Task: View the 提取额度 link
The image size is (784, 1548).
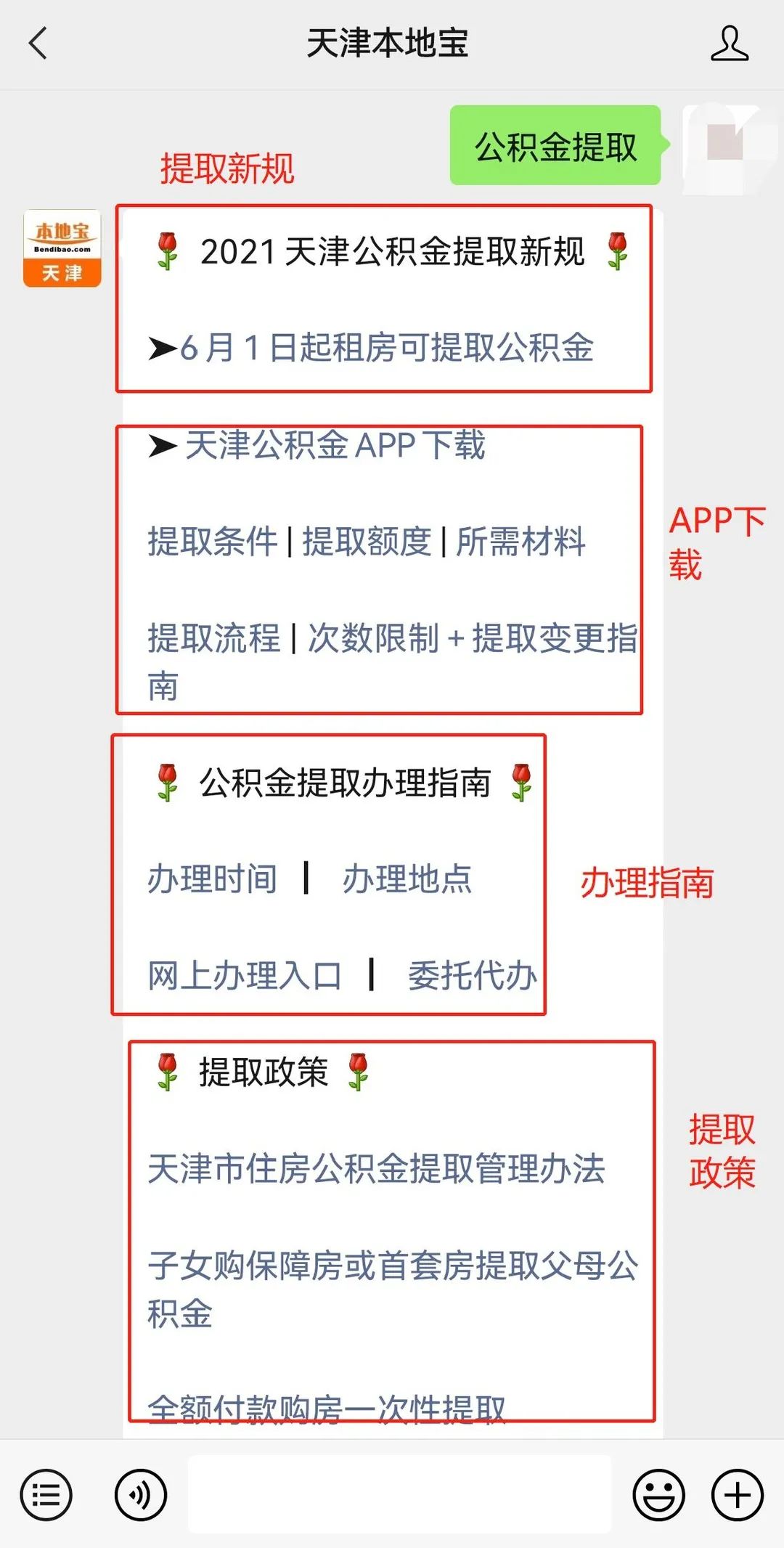Action: click(367, 542)
